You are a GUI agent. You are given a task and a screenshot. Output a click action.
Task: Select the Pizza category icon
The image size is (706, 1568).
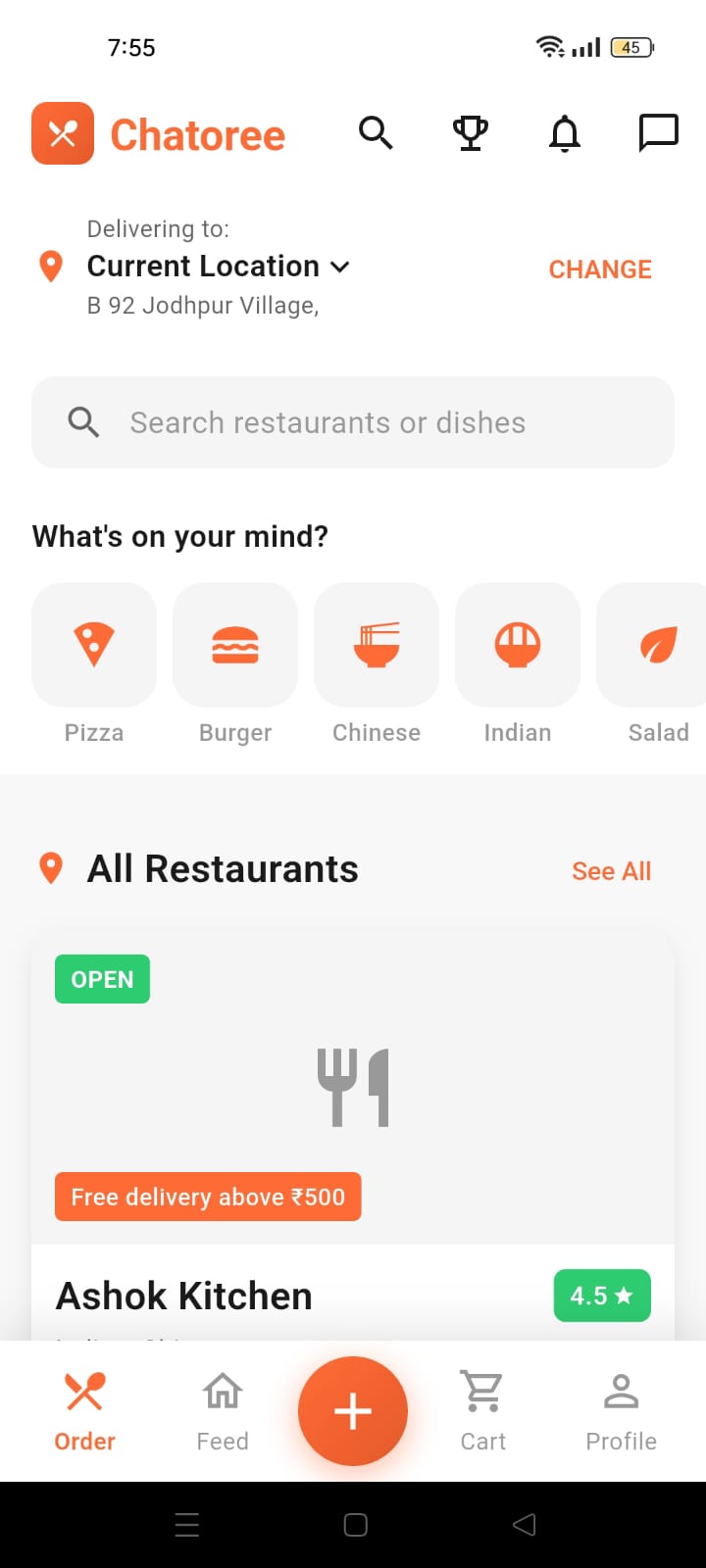point(94,645)
